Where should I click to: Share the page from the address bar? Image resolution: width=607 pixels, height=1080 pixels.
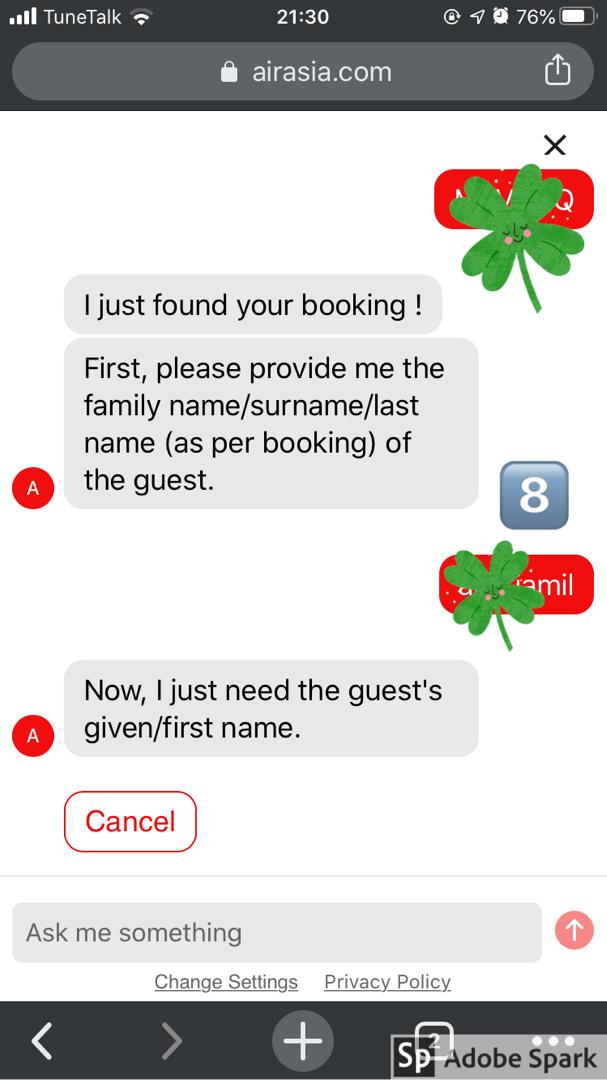pos(557,71)
